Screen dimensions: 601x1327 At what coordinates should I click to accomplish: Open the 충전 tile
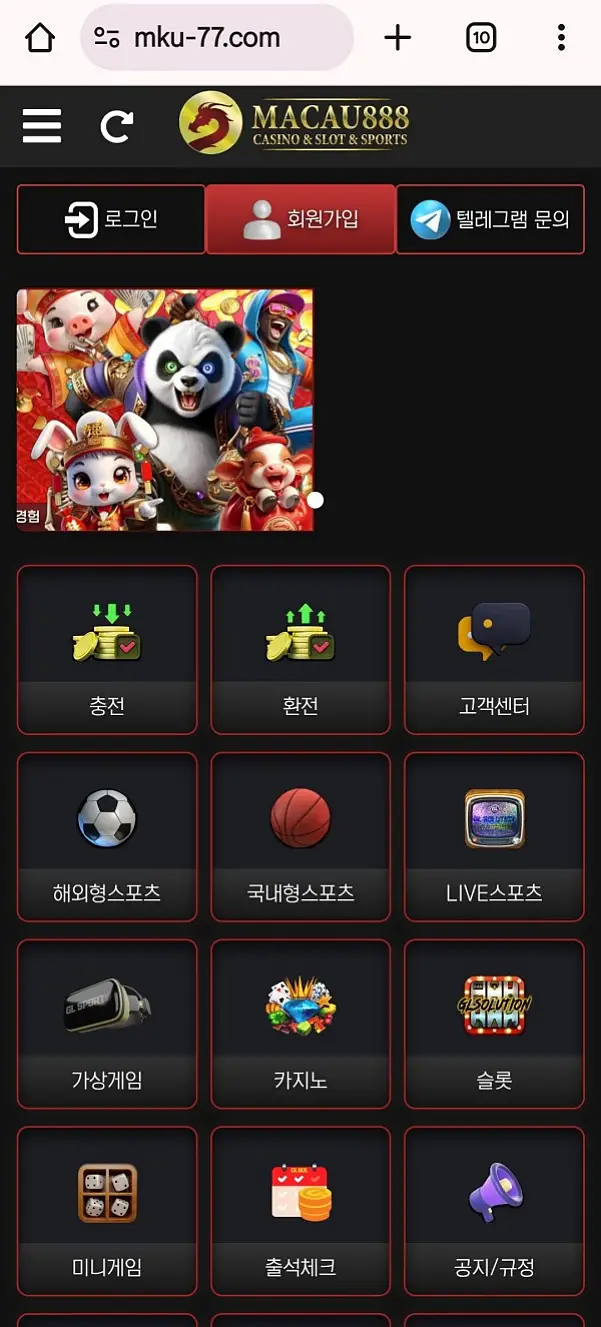107,650
